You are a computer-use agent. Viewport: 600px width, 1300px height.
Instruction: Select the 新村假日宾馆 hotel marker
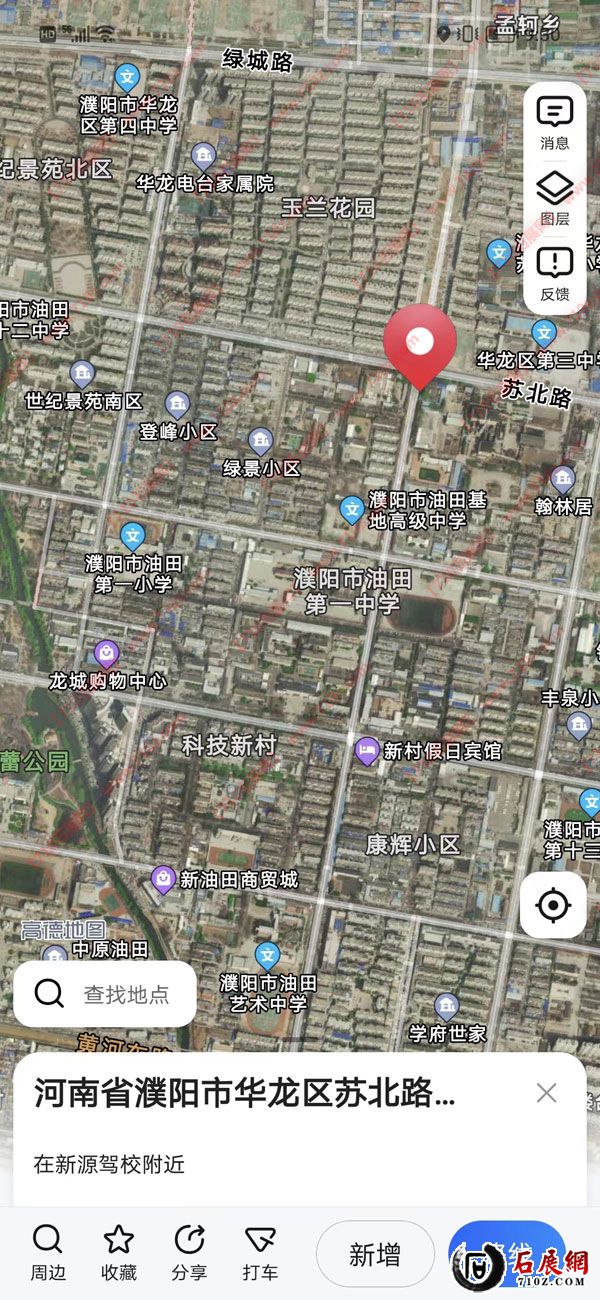pyautogui.click(x=367, y=749)
